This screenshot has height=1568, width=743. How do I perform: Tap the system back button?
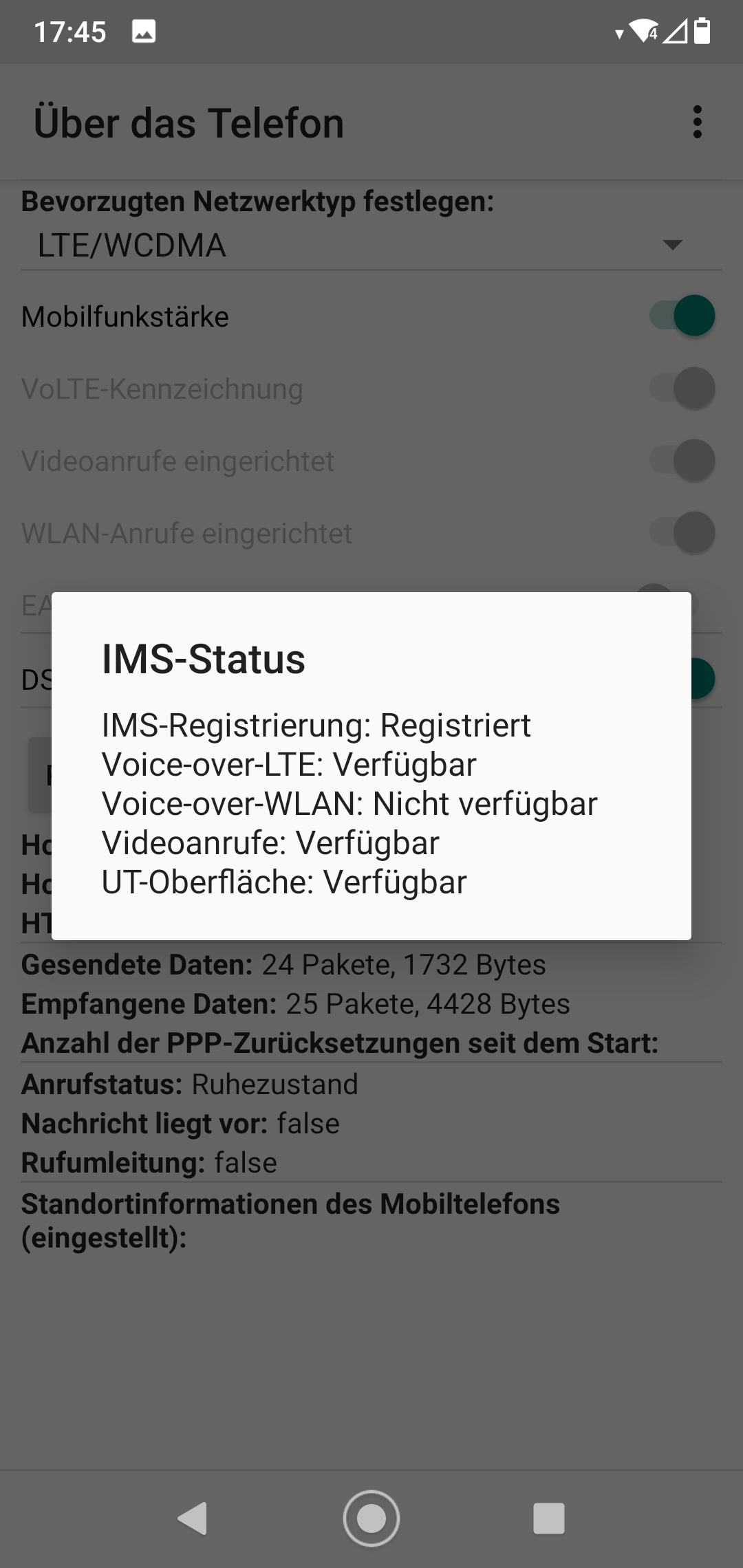[193, 1518]
